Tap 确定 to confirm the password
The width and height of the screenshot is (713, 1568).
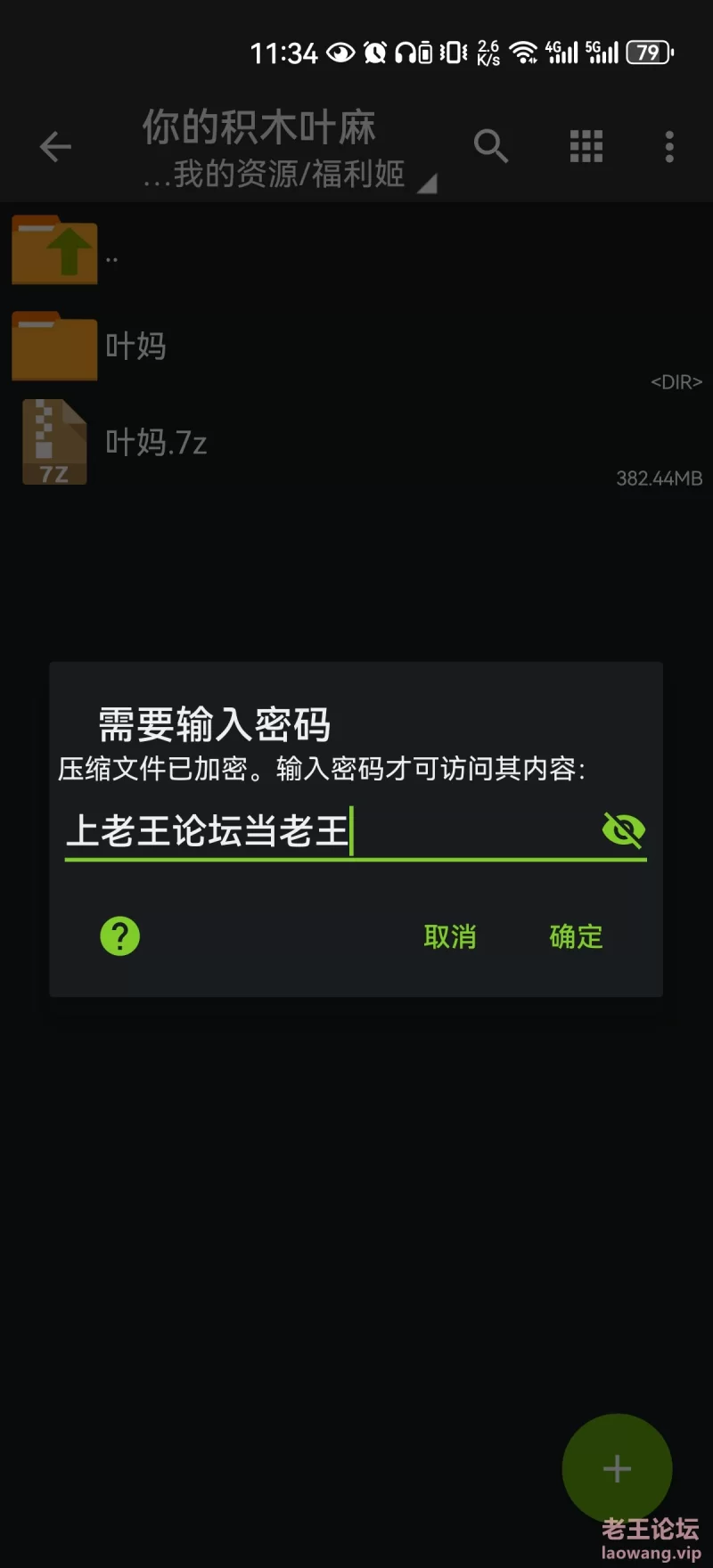pyautogui.click(x=576, y=936)
